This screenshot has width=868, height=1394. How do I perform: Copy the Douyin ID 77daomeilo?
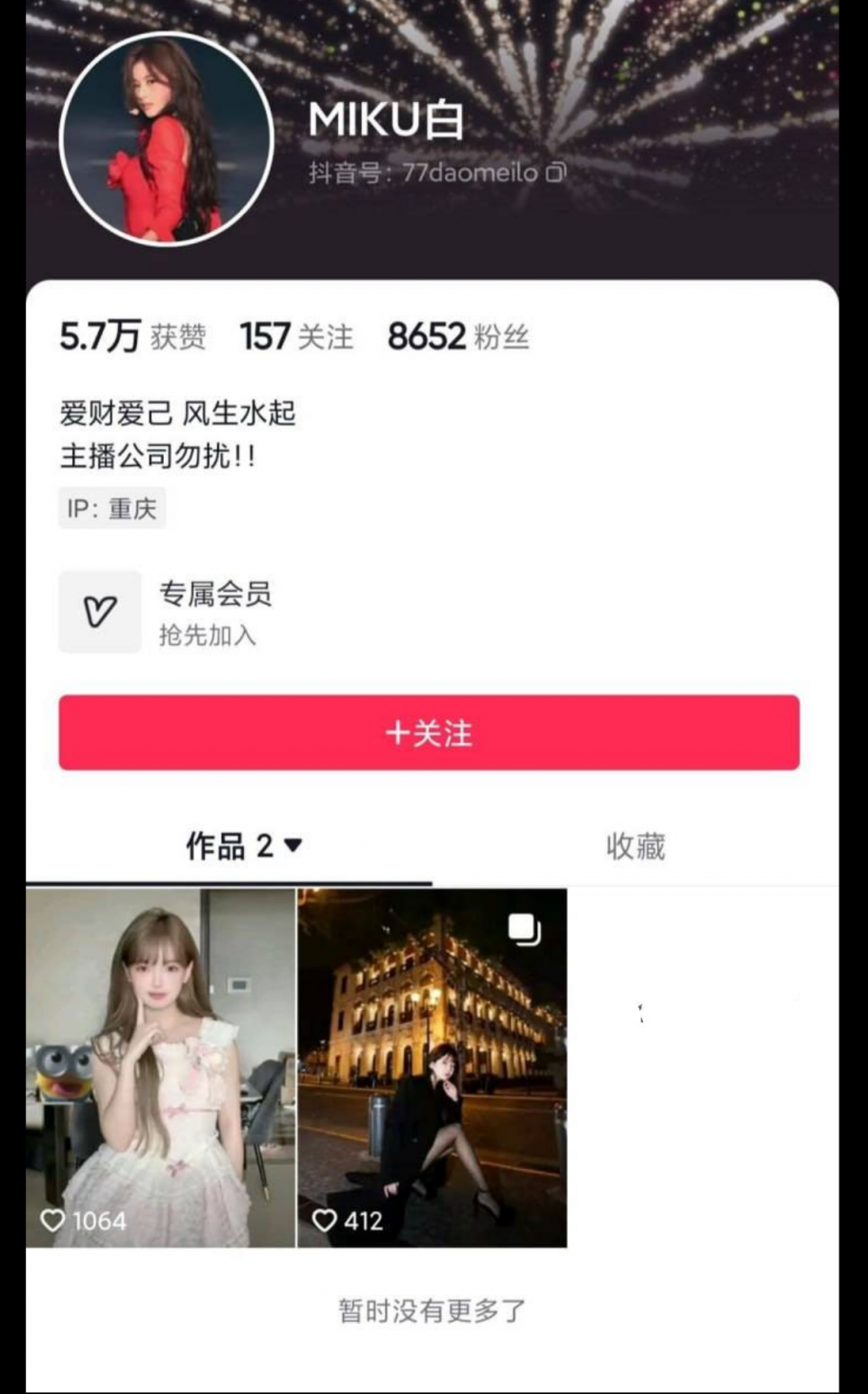pyautogui.click(x=555, y=174)
